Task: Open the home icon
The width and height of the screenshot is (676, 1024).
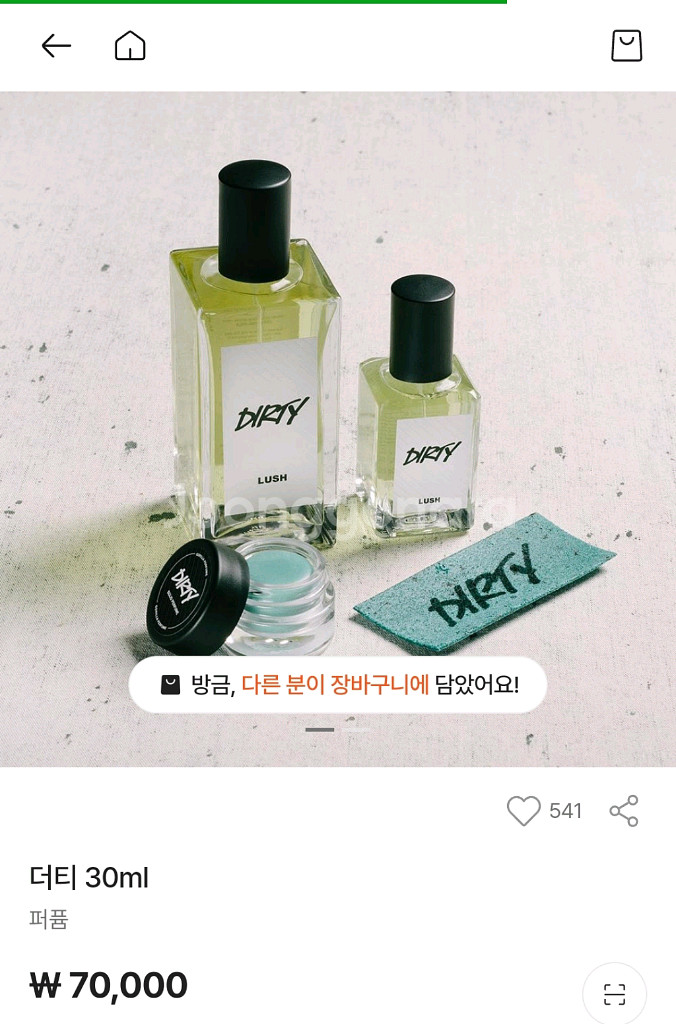Action: coord(130,46)
